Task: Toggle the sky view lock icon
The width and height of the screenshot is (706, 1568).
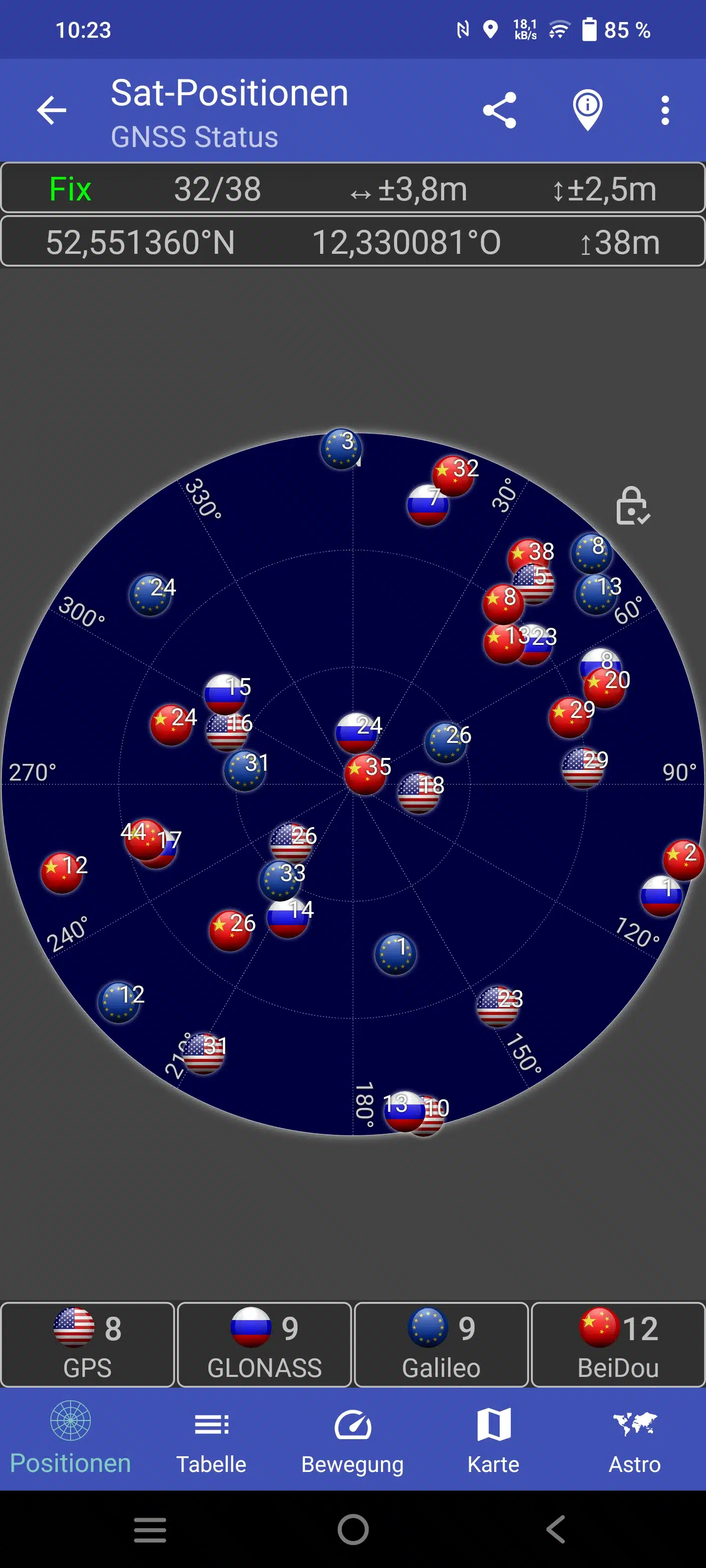Action: point(632,506)
